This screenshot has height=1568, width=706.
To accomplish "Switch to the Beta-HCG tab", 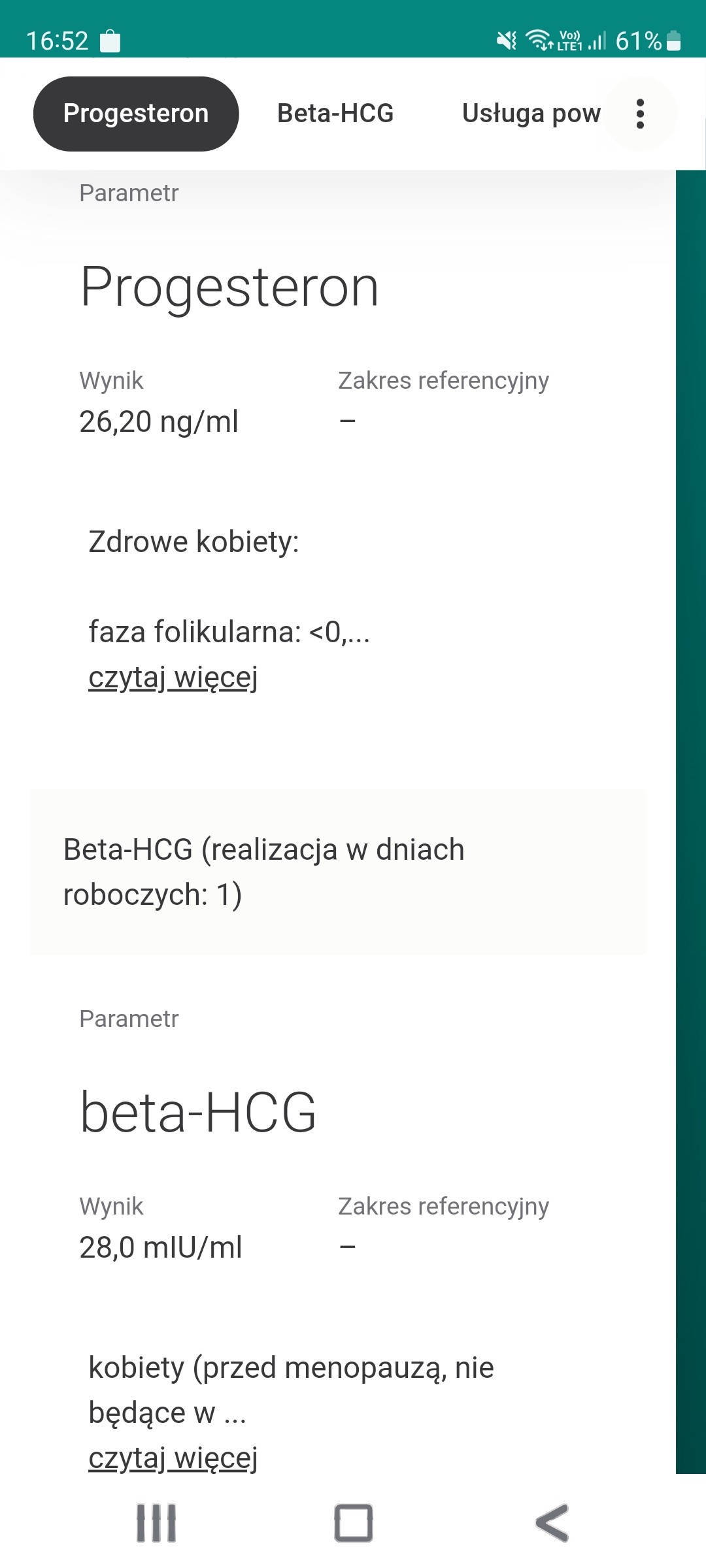I will pyautogui.click(x=335, y=114).
